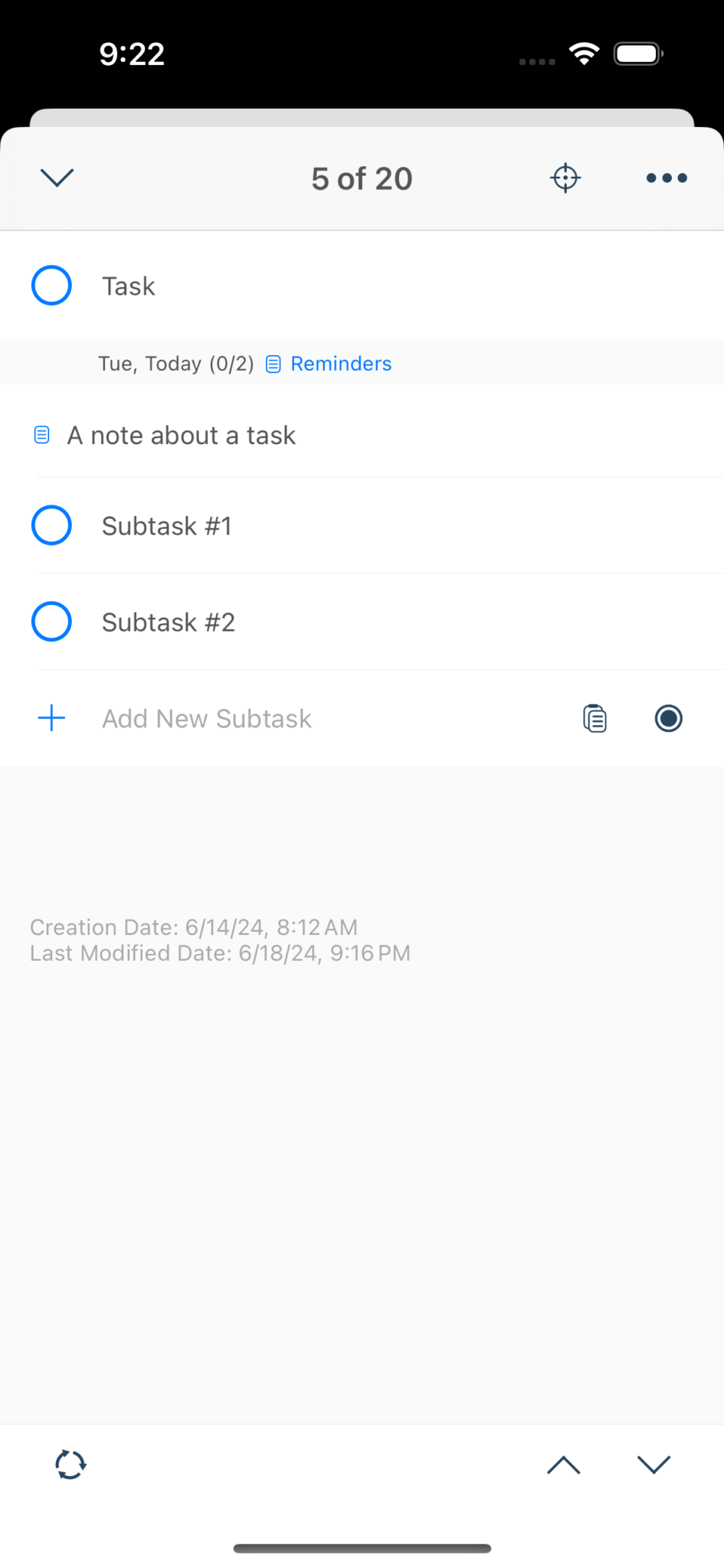Click the plus icon to add a subtask

click(51, 718)
